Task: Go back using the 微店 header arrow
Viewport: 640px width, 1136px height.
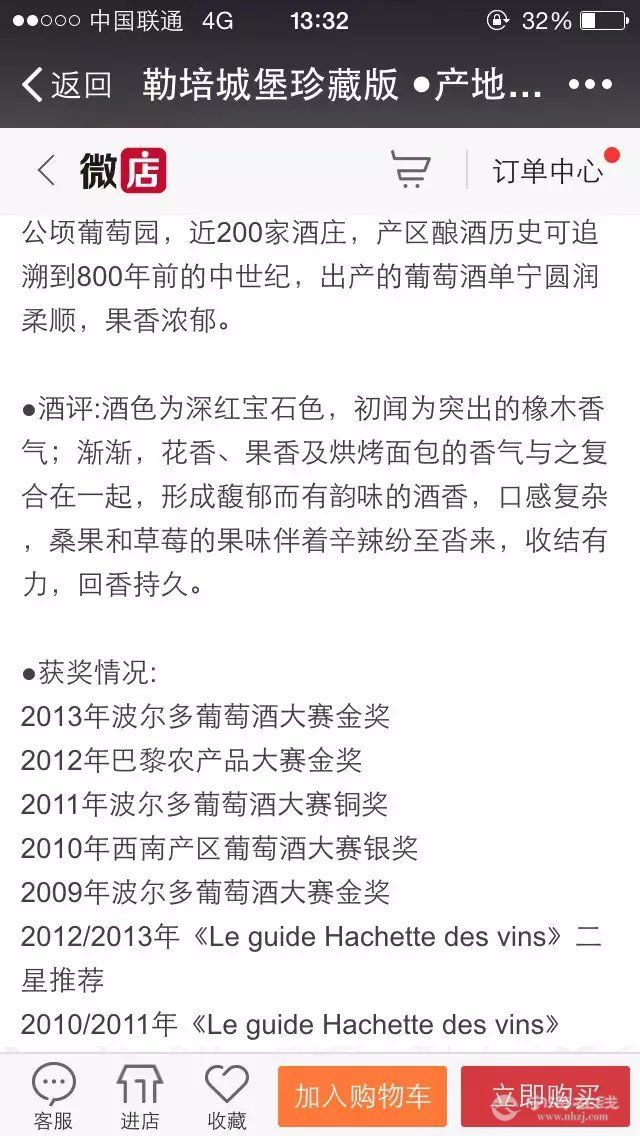Action: coord(46,171)
